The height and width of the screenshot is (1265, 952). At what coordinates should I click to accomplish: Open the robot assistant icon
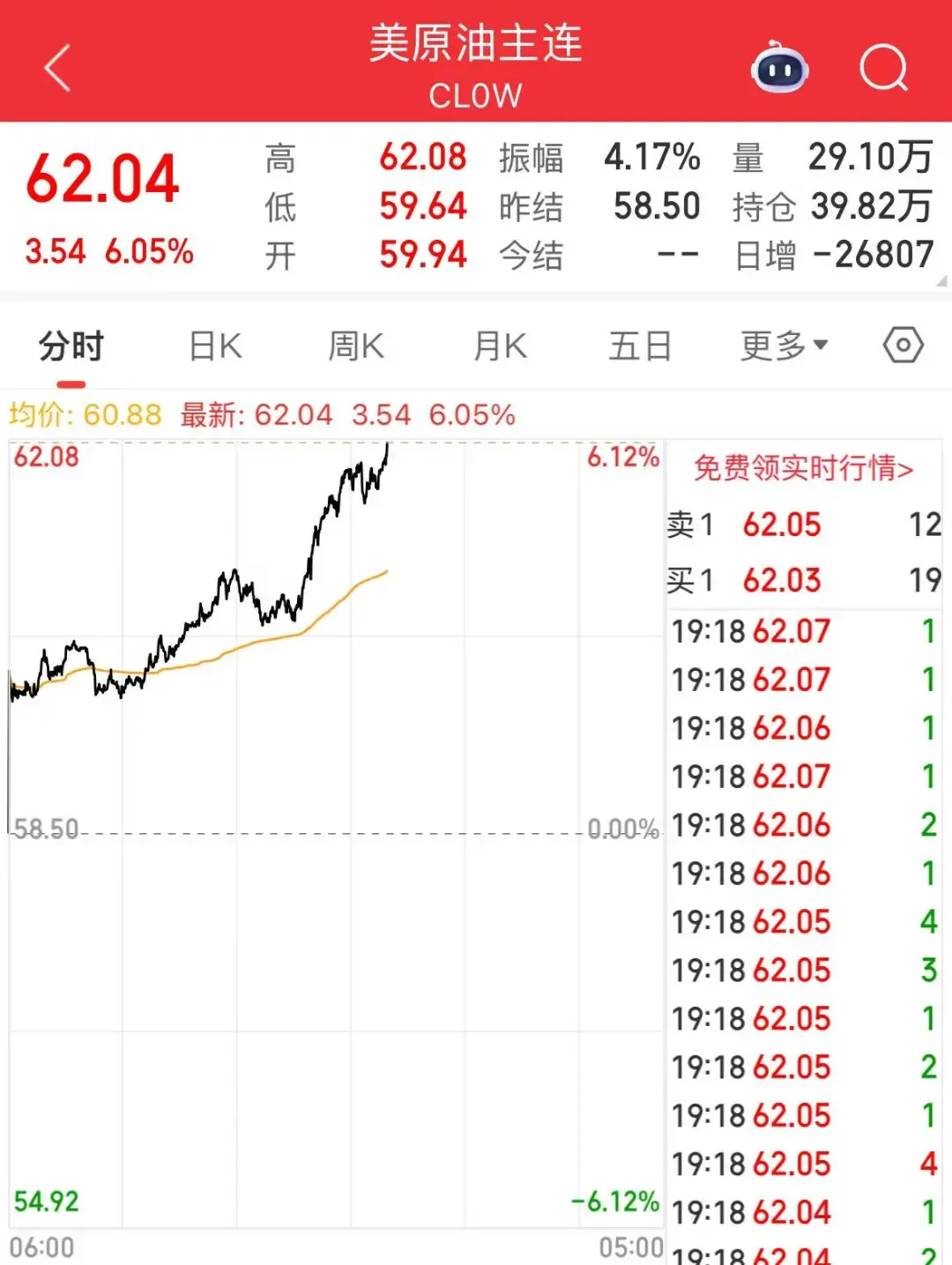779,68
